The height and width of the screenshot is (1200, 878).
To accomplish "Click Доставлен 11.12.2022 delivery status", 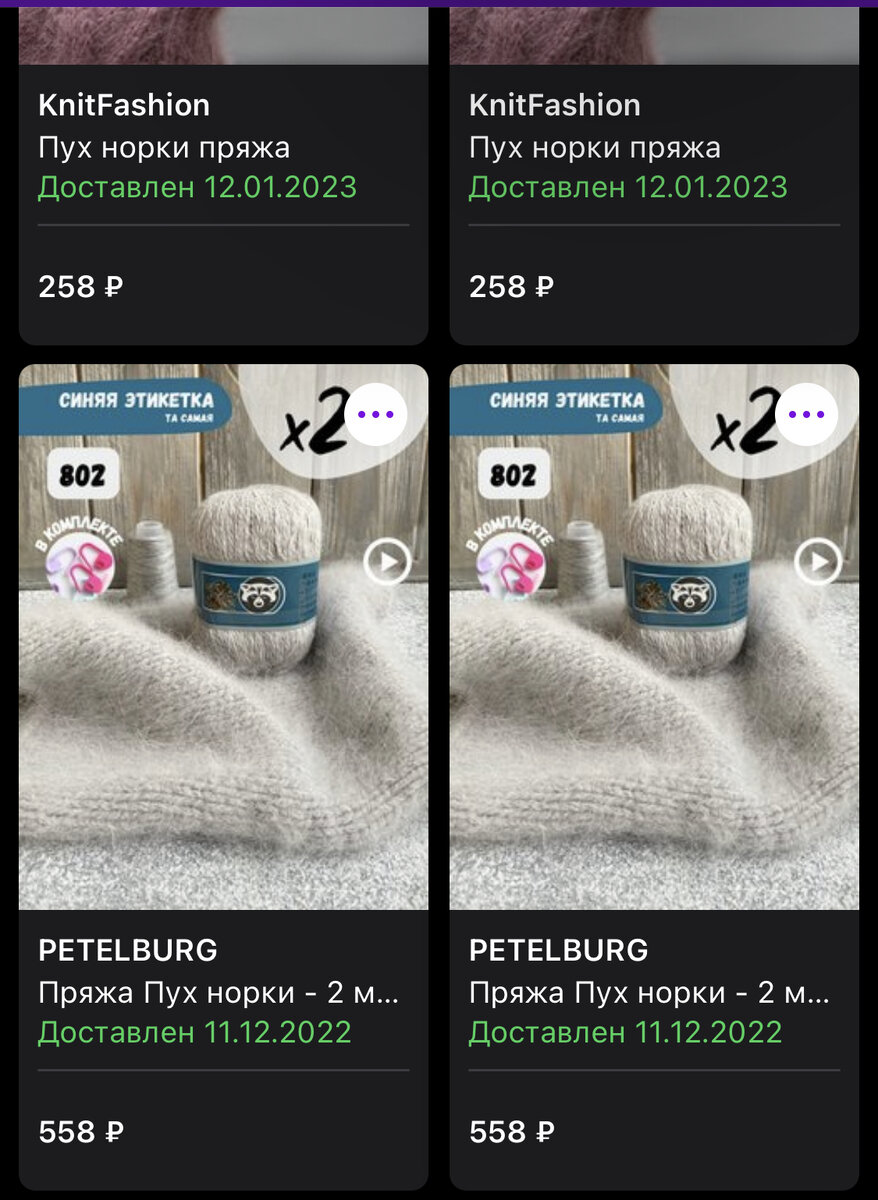I will tap(196, 1031).
